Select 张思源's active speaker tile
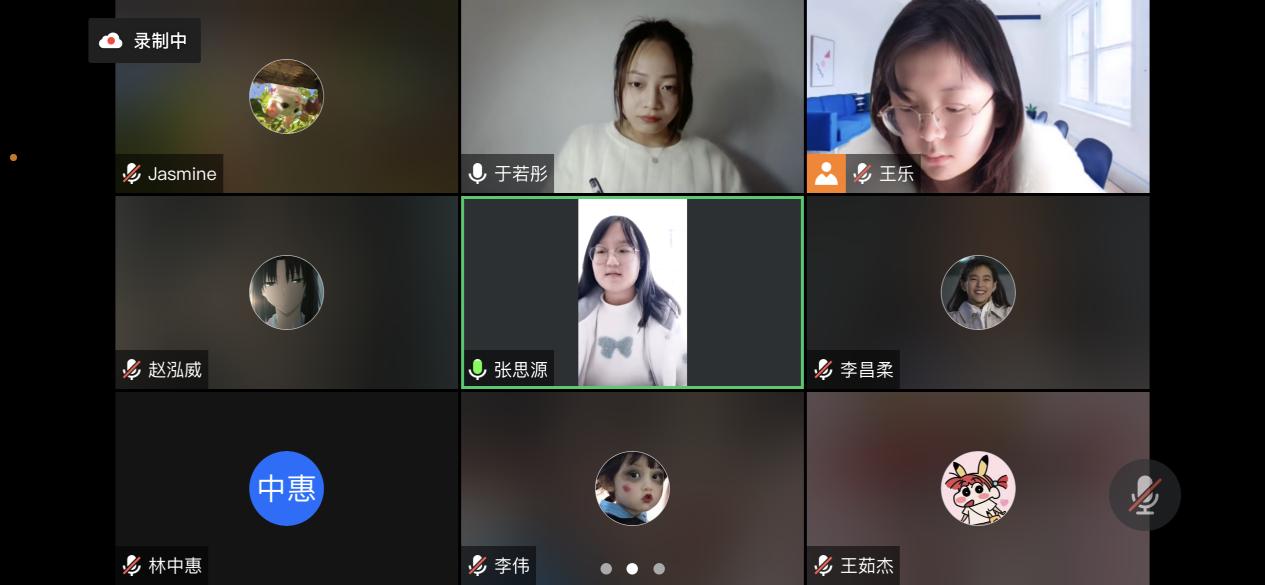Image resolution: width=1265 pixels, height=585 pixels. [x=632, y=292]
